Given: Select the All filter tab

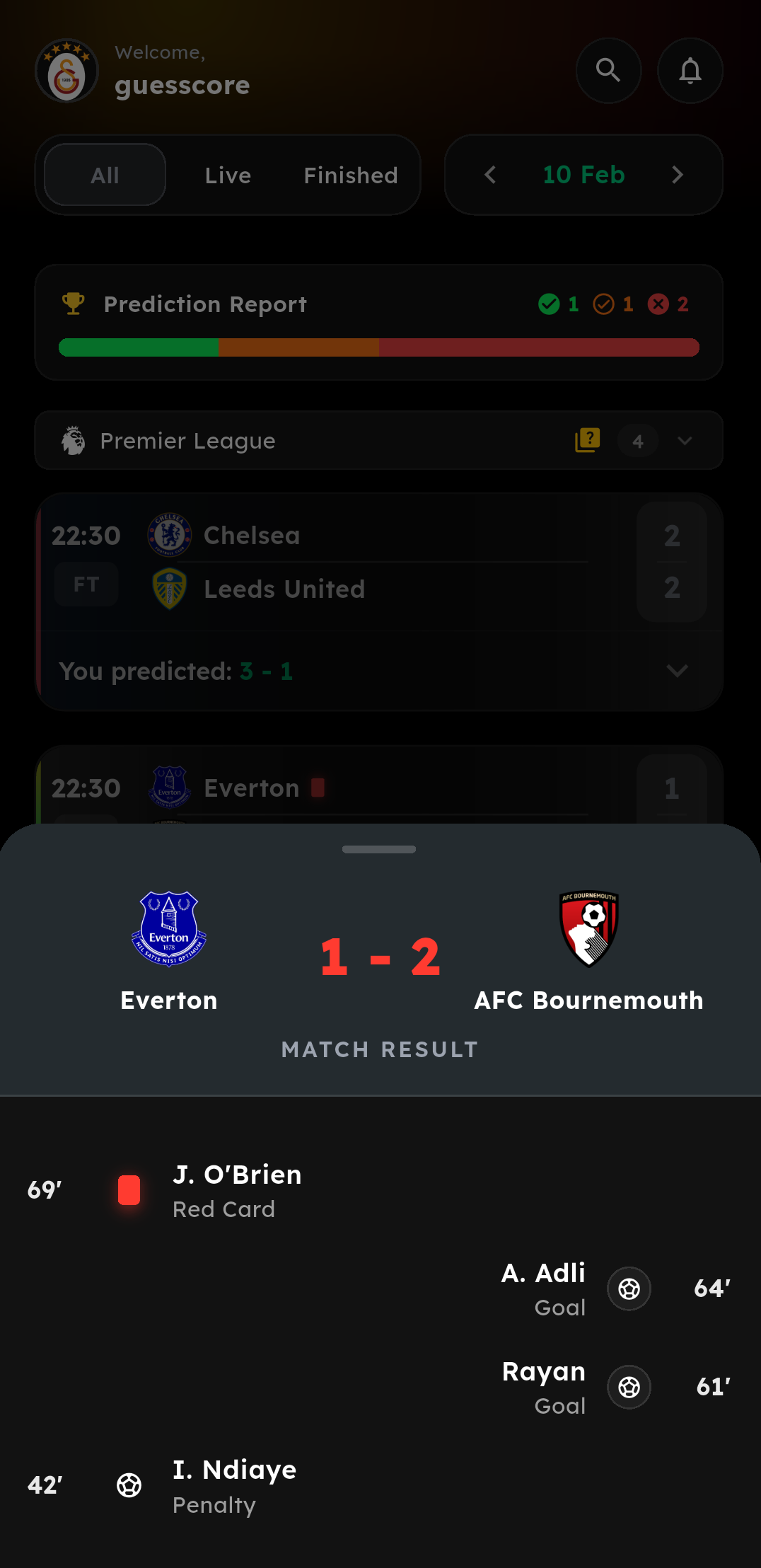Looking at the screenshot, I should pos(105,175).
